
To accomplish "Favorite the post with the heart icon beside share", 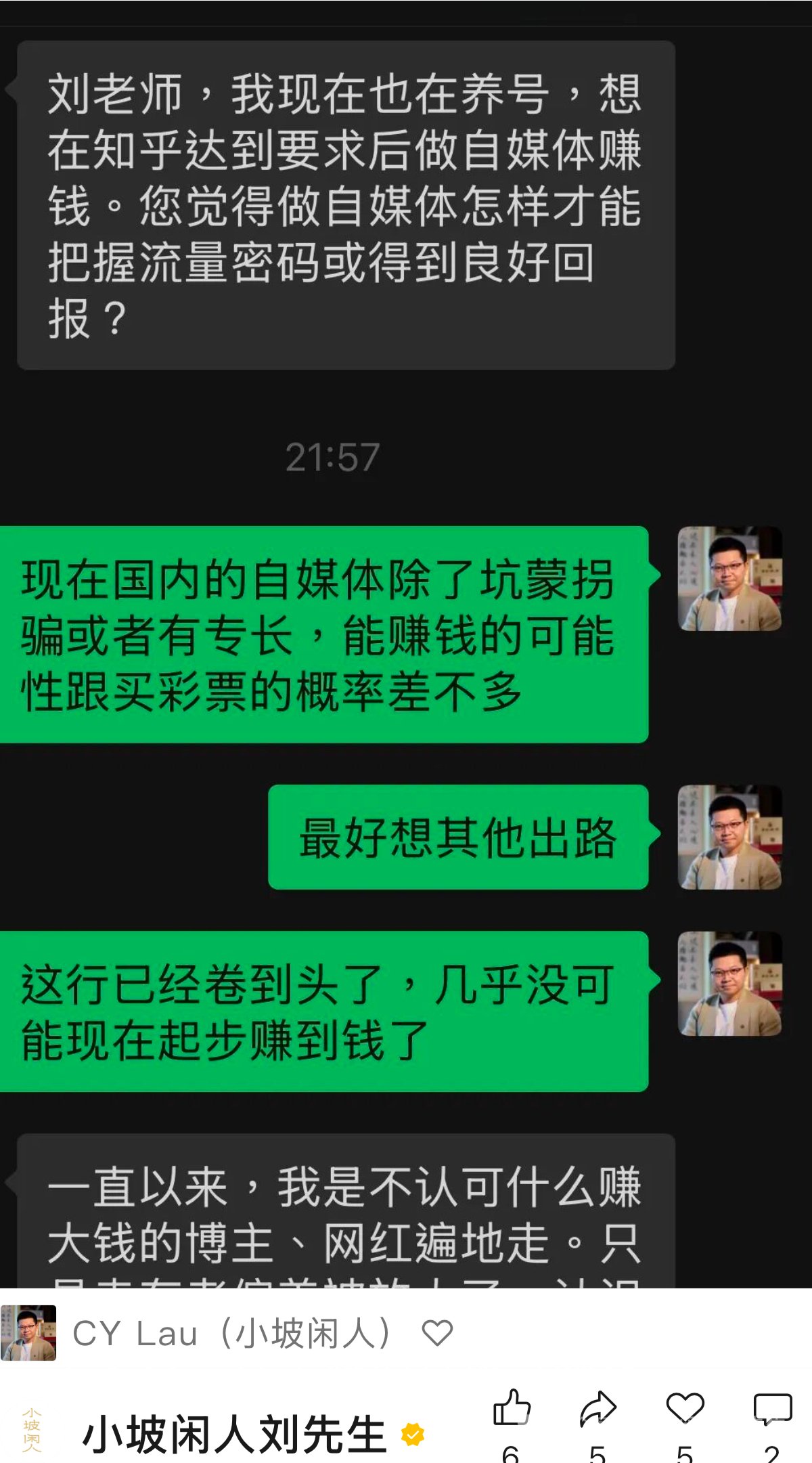I will coord(685,1408).
